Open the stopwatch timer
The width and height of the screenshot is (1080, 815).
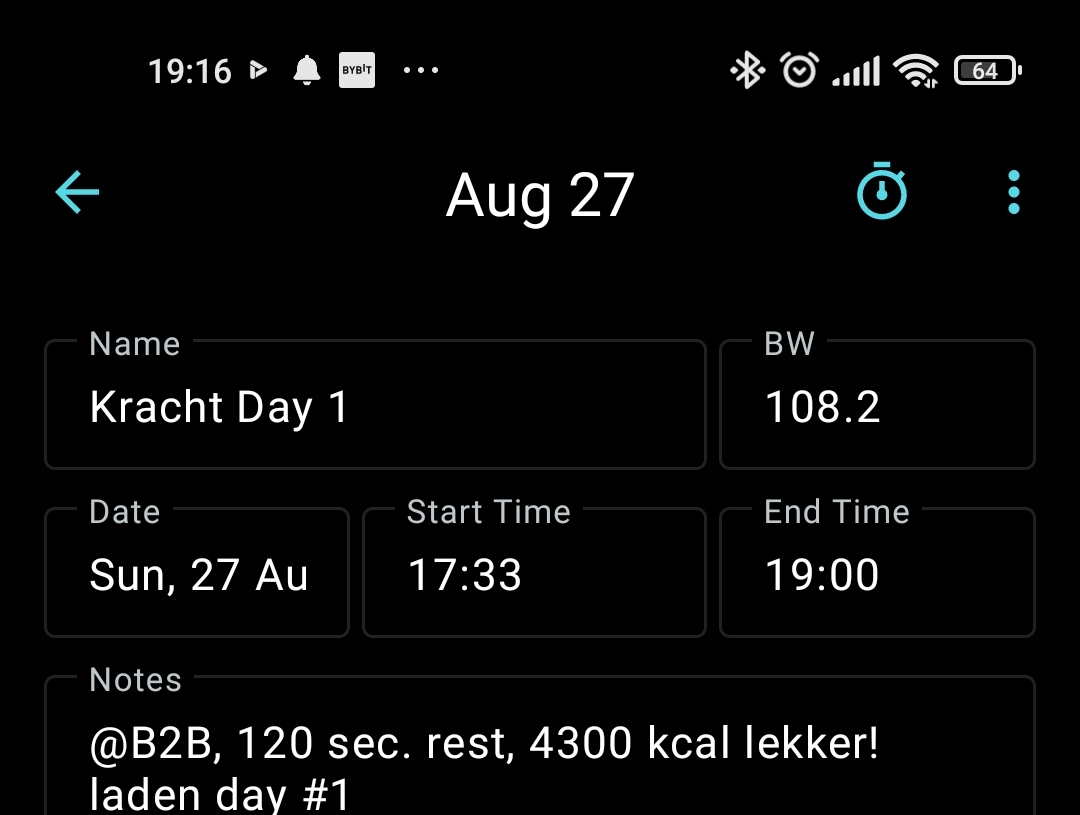tap(881, 191)
